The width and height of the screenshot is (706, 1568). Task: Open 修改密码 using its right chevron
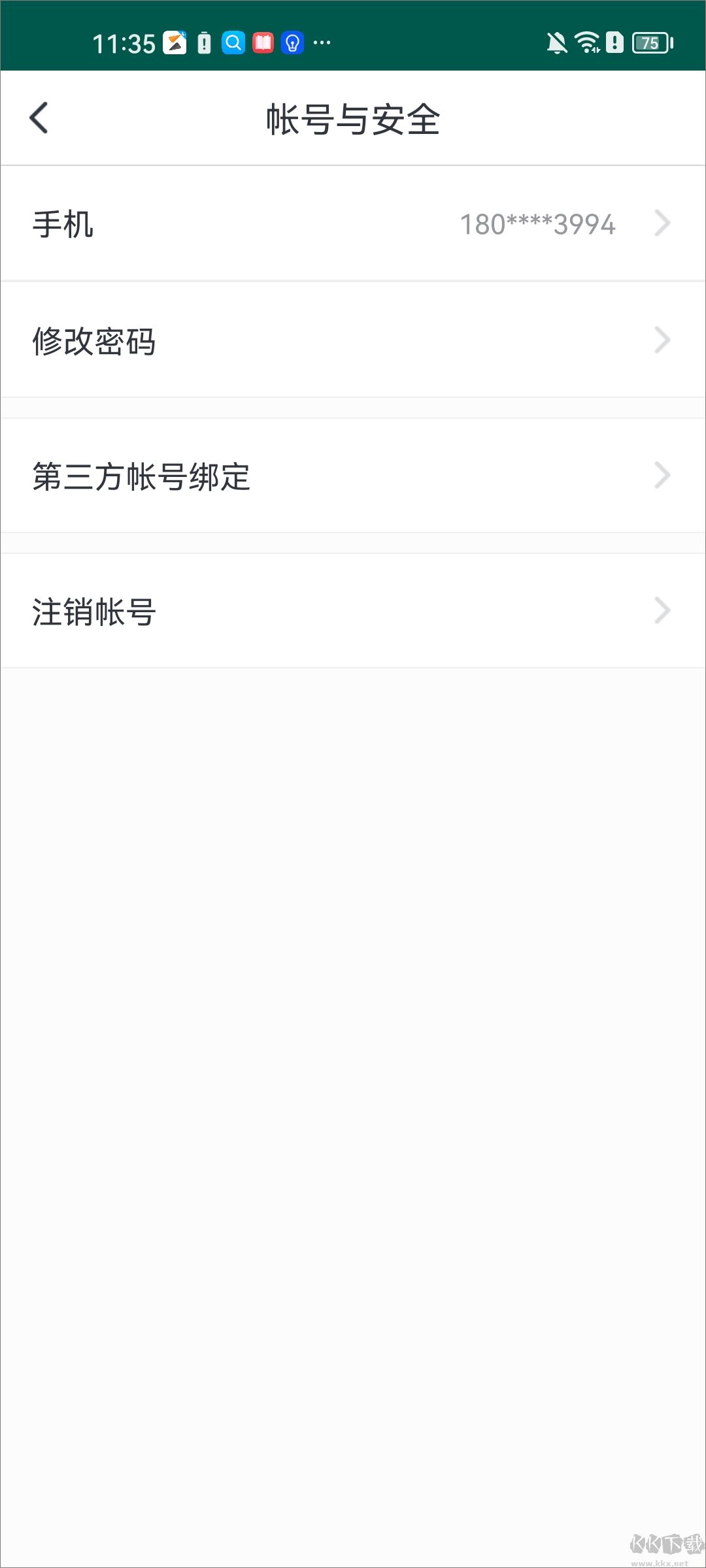click(x=663, y=340)
